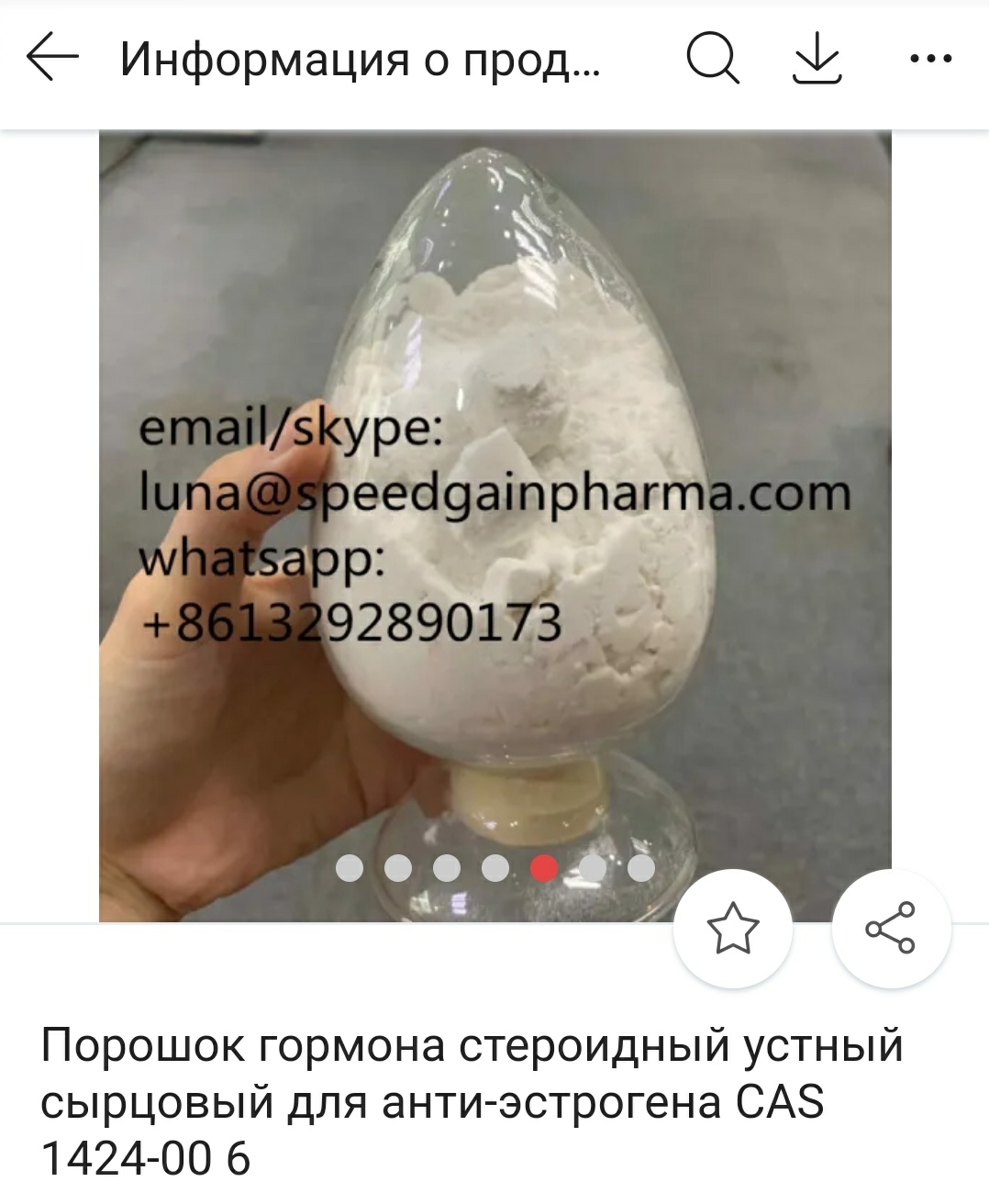Open the three-dot overflow menu

click(930, 61)
